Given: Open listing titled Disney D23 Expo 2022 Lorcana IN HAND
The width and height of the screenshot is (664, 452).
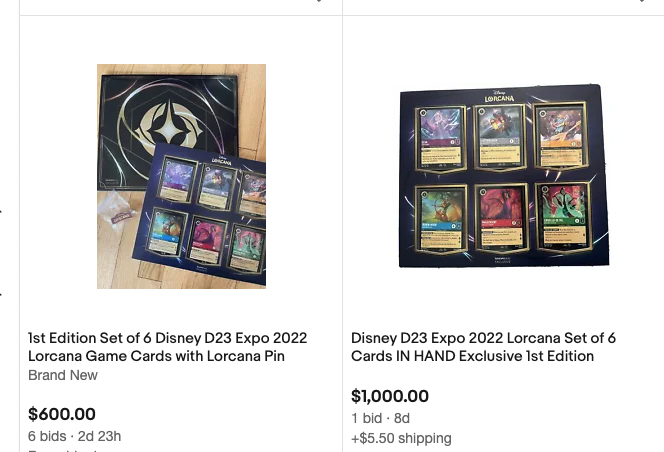Looking at the screenshot, I should [x=483, y=347].
